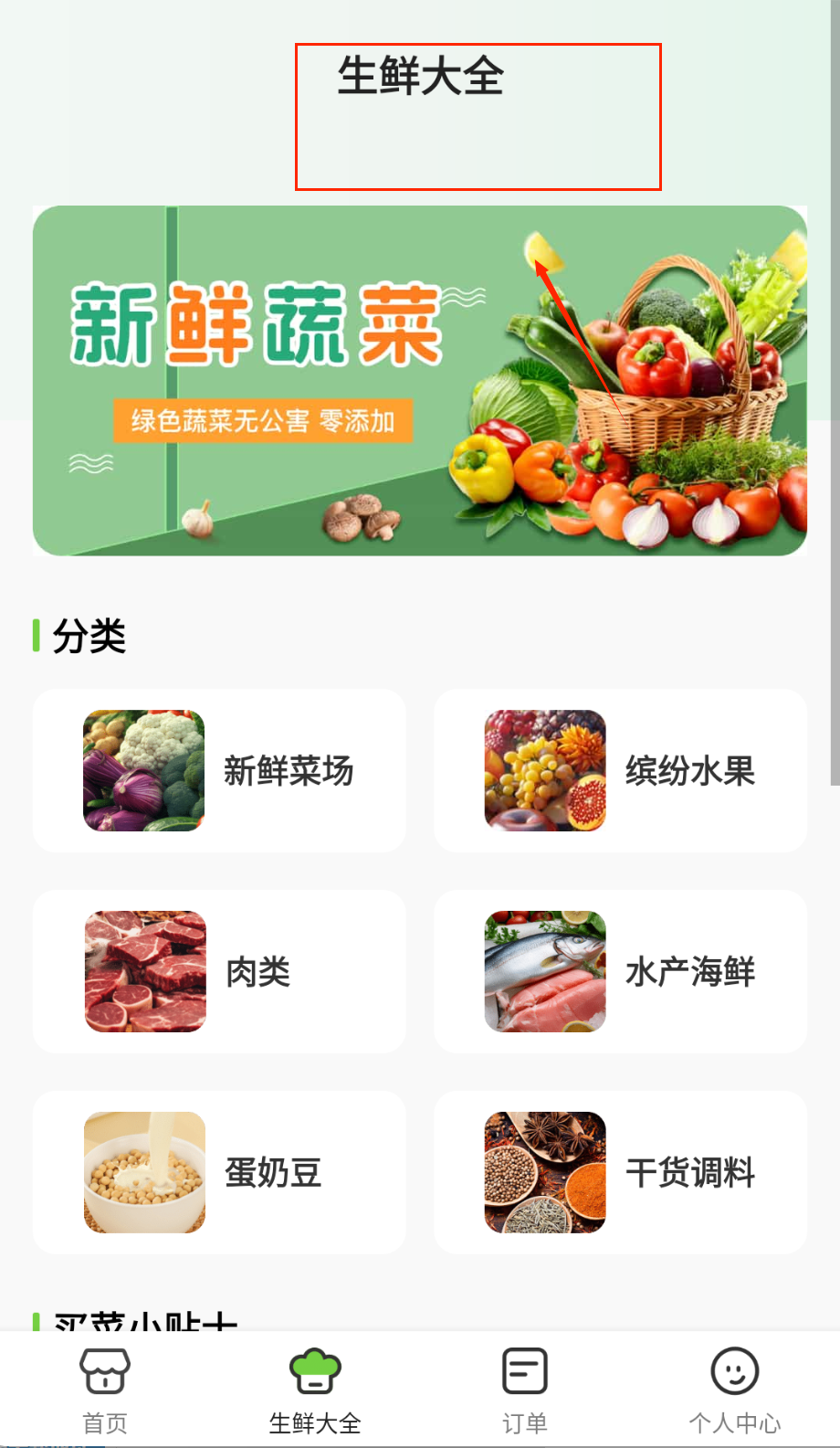View the 水产海鲜 category

(620, 972)
